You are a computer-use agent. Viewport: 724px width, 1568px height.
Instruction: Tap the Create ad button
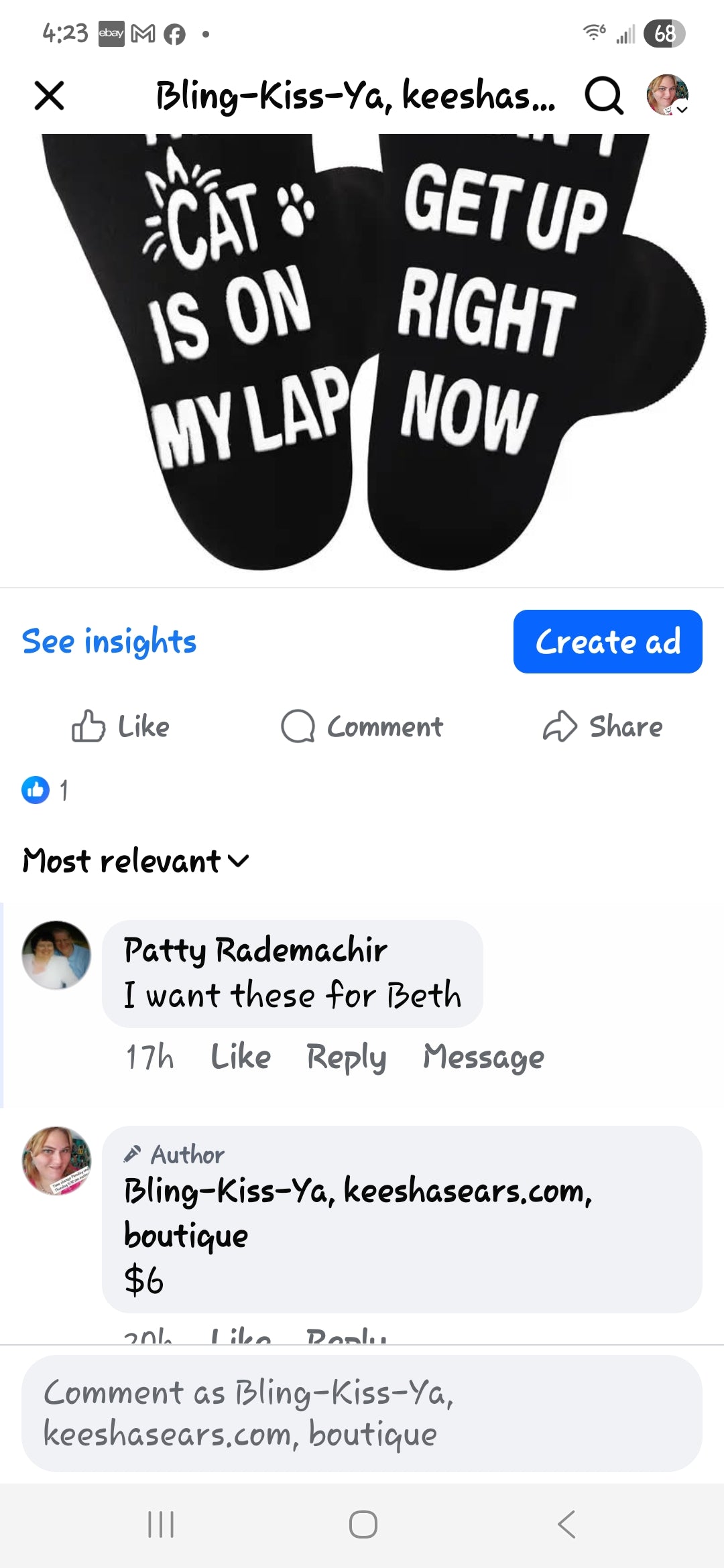tap(607, 641)
